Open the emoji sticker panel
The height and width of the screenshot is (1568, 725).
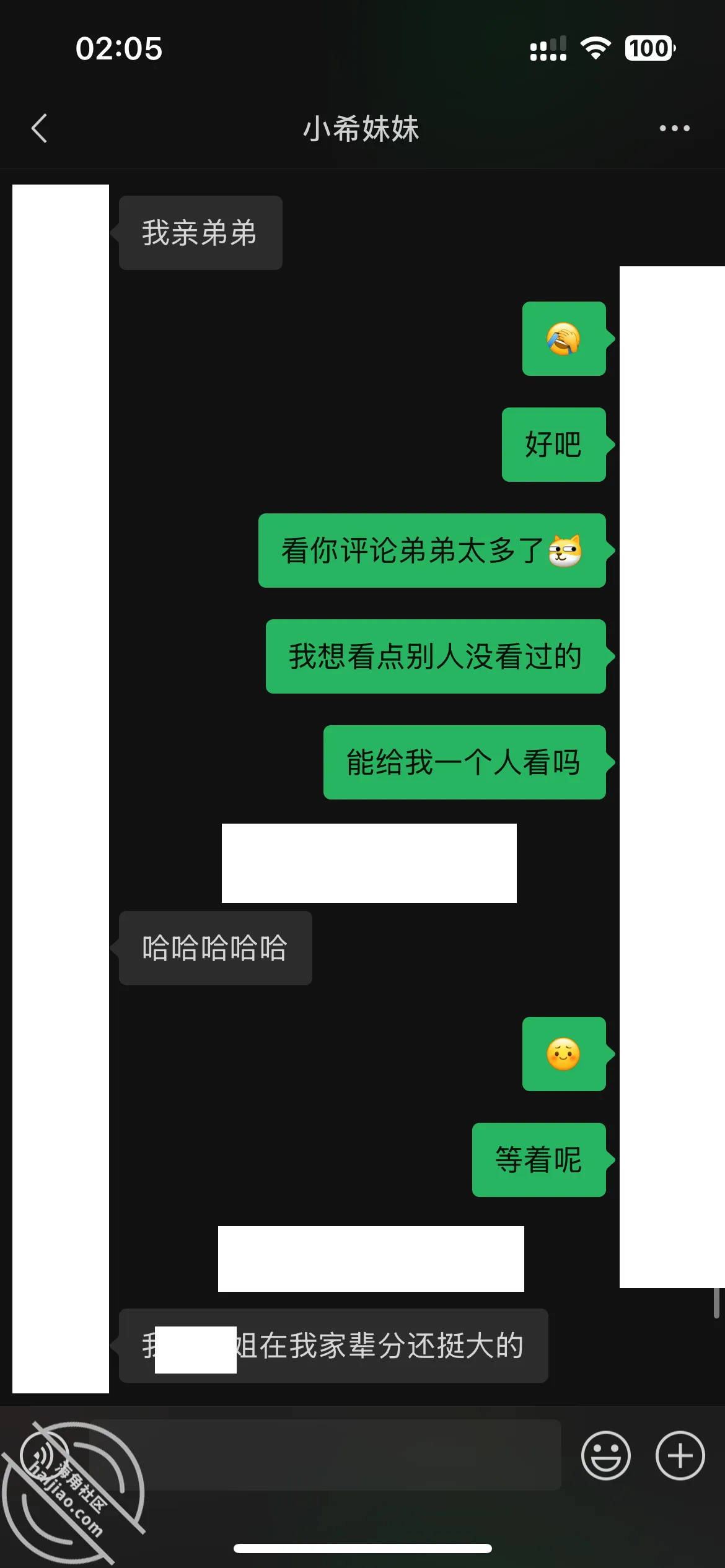(605, 1455)
